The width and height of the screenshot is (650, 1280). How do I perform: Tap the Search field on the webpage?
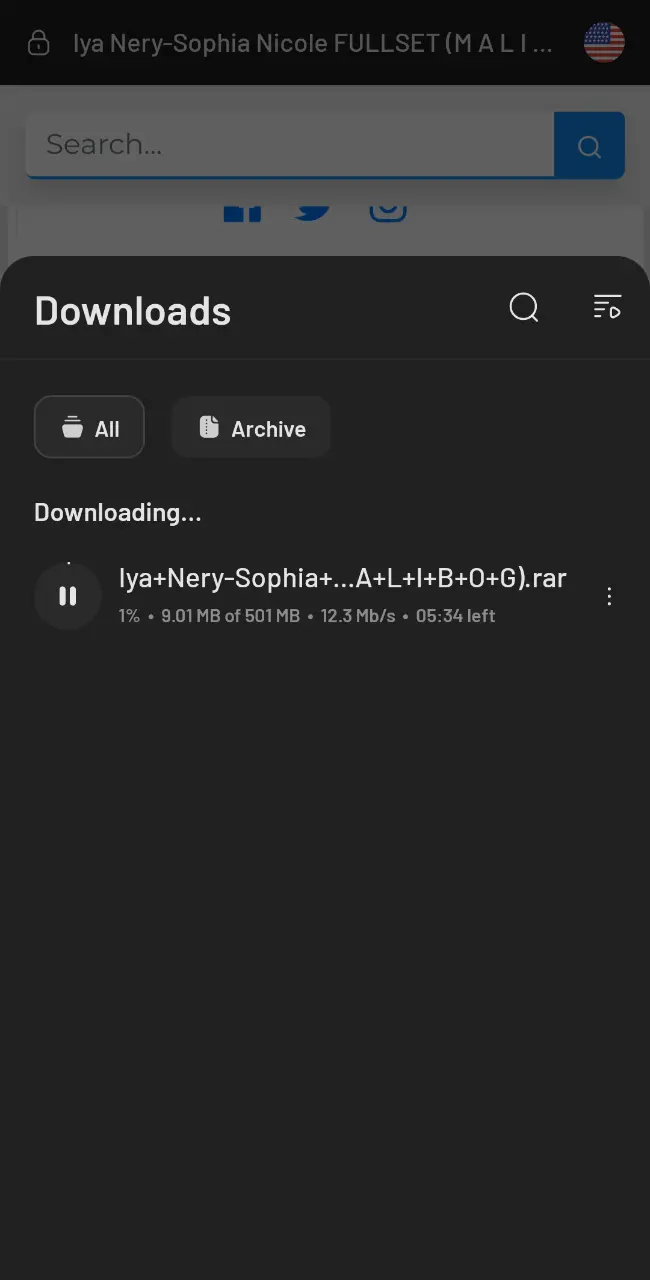tap(290, 145)
